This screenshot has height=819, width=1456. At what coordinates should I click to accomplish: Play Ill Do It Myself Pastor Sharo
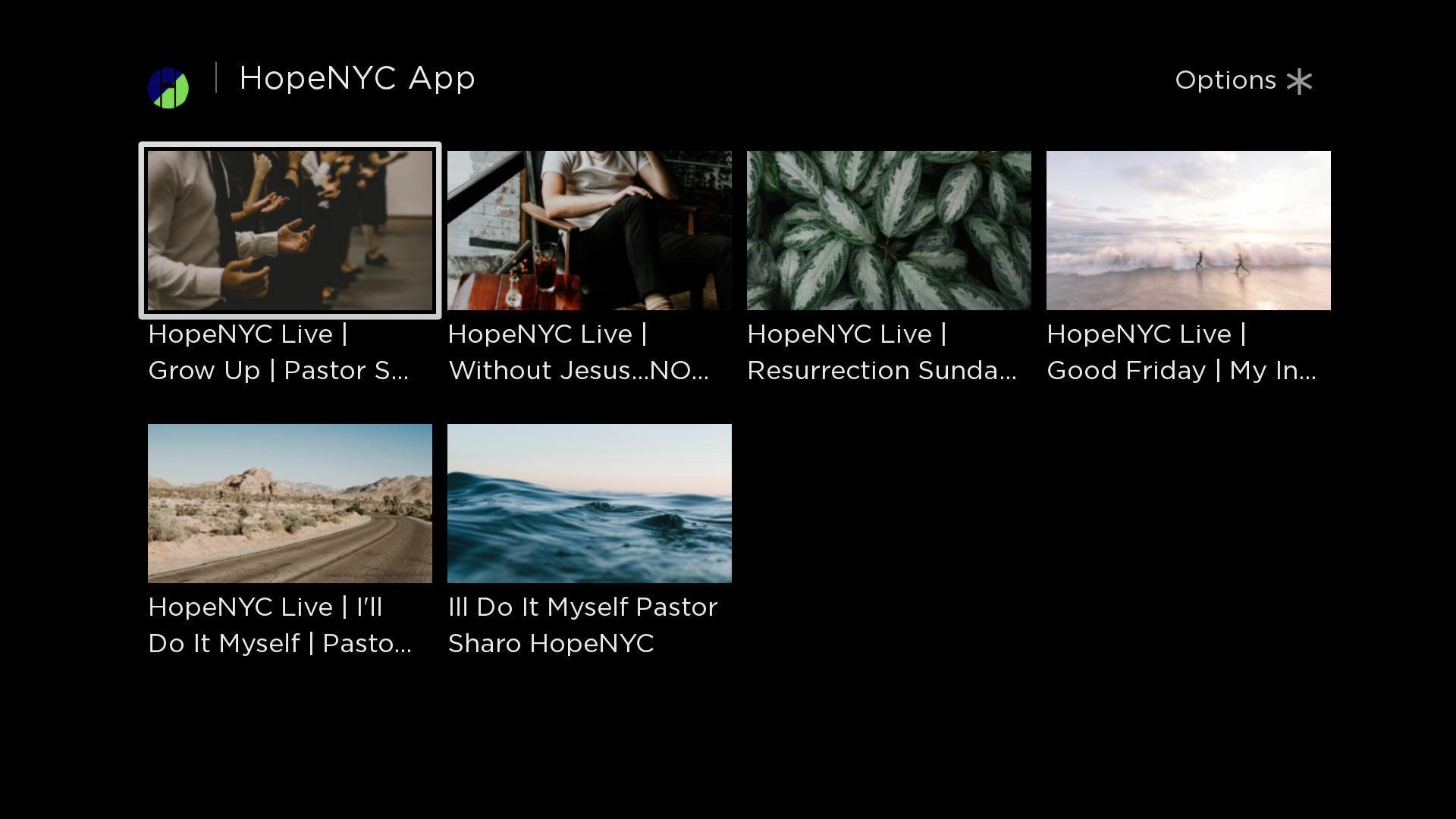pos(589,504)
